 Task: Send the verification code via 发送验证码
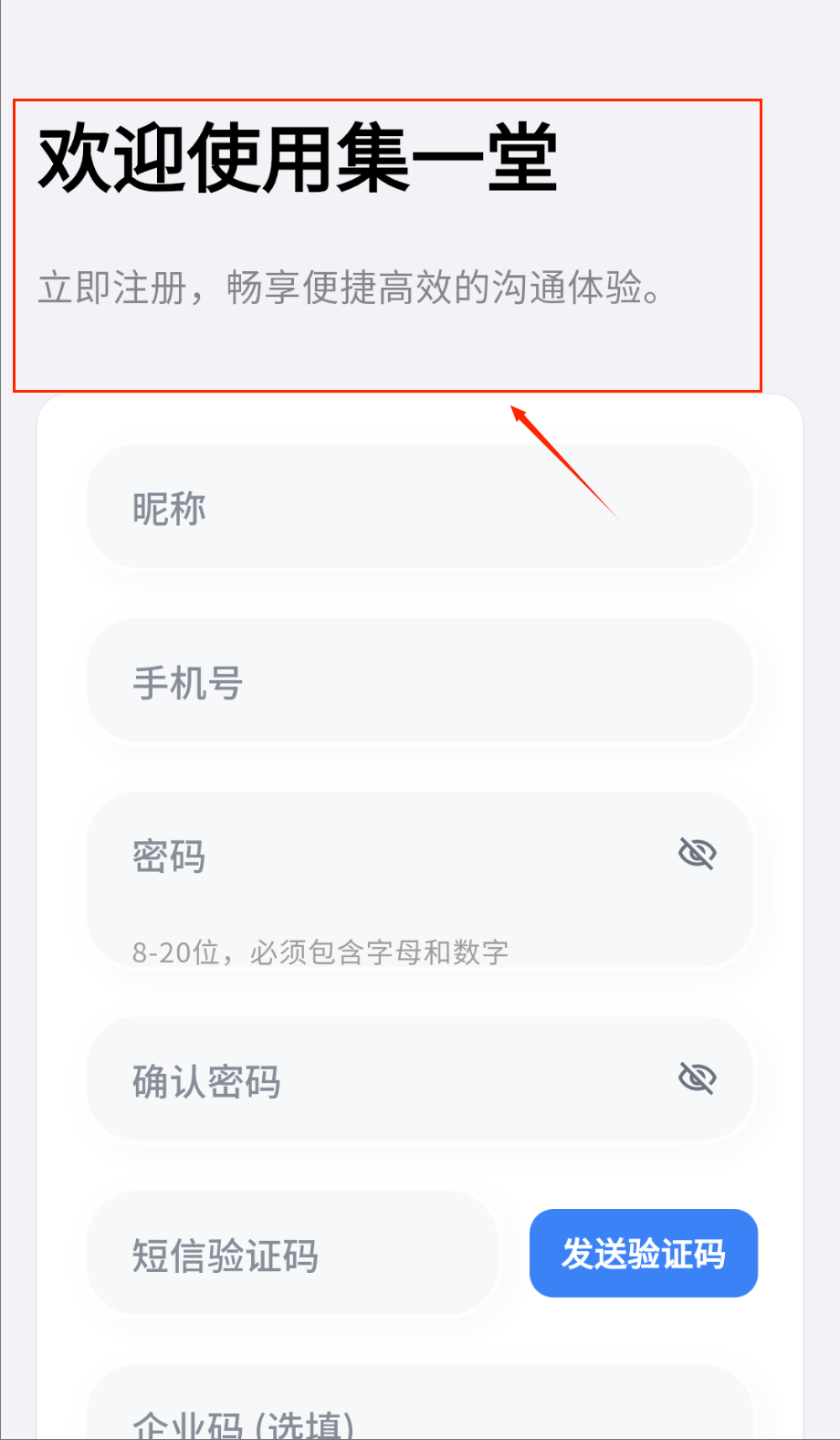[643, 1253]
